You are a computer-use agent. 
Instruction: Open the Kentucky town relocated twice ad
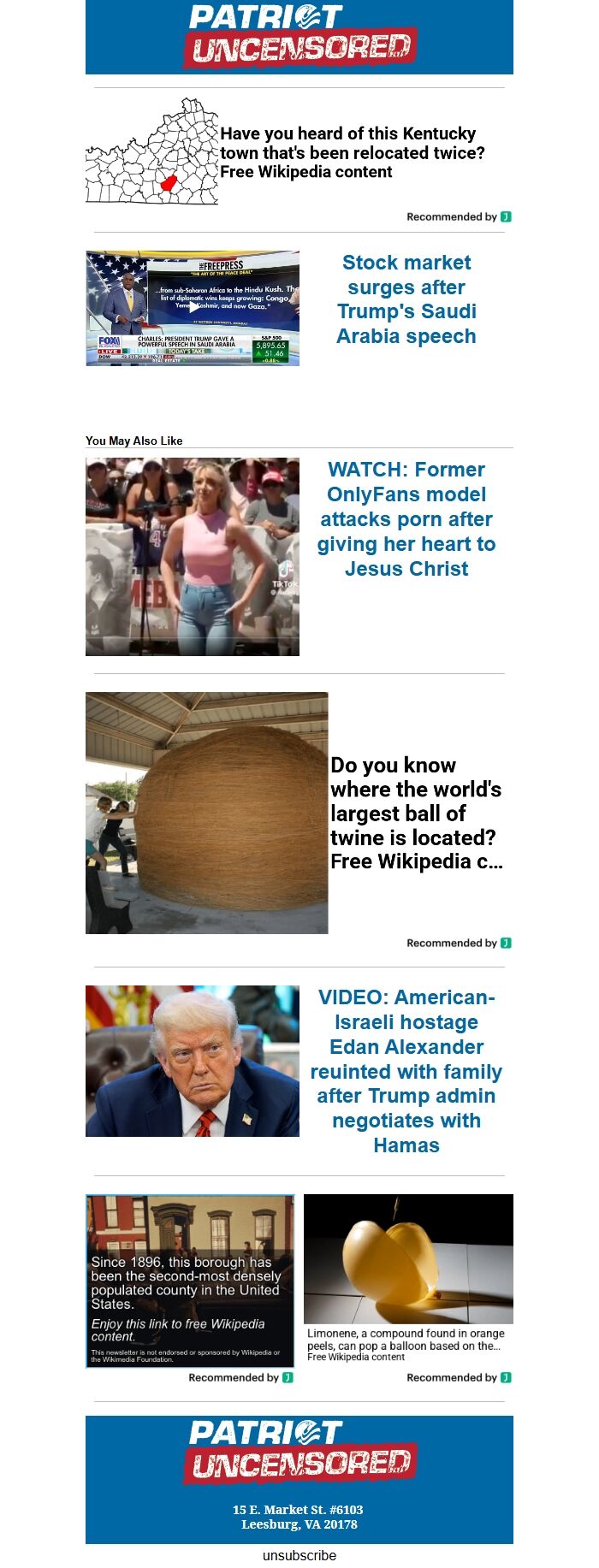[x=352, y=152]
